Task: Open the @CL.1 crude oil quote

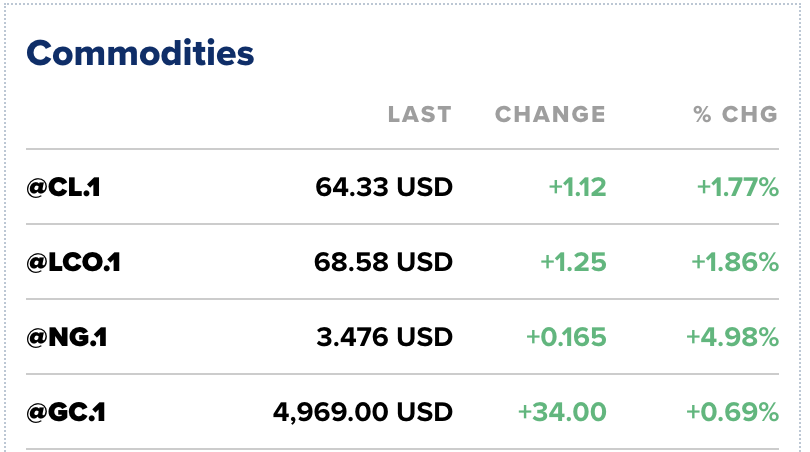Action: tap(64, 187)
